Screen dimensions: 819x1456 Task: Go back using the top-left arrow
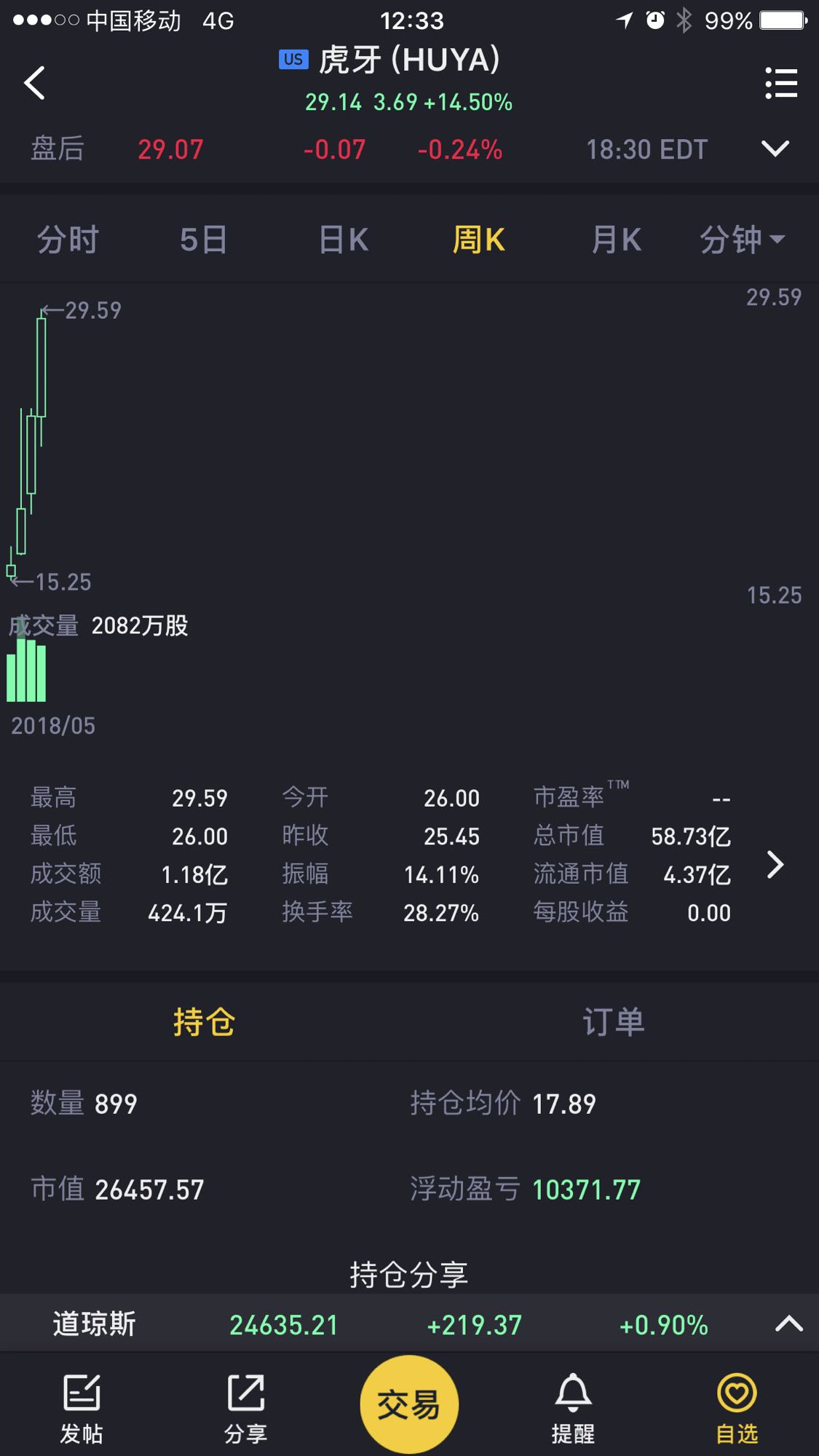pos(34,82)
